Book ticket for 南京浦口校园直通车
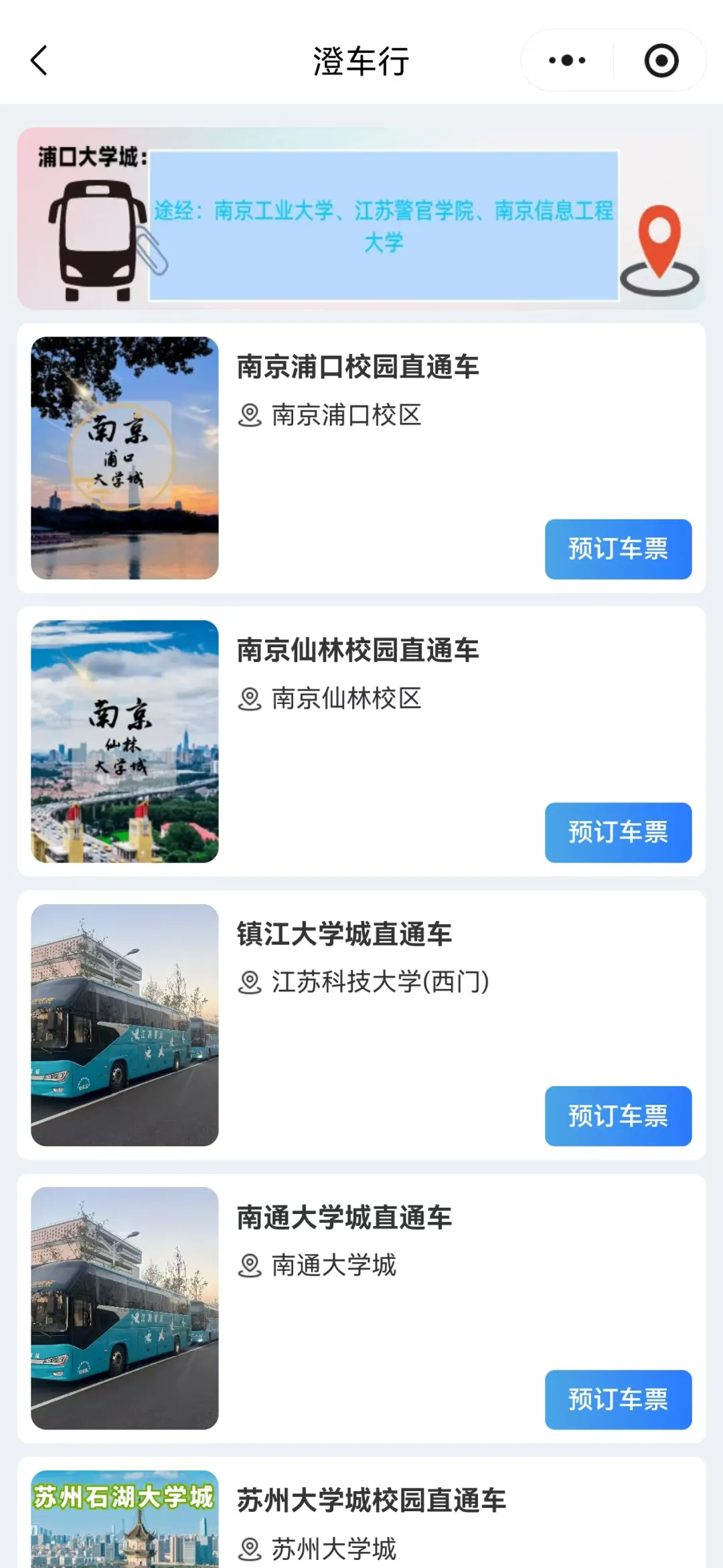This screenshot has height=1568, width=723. 617,549
